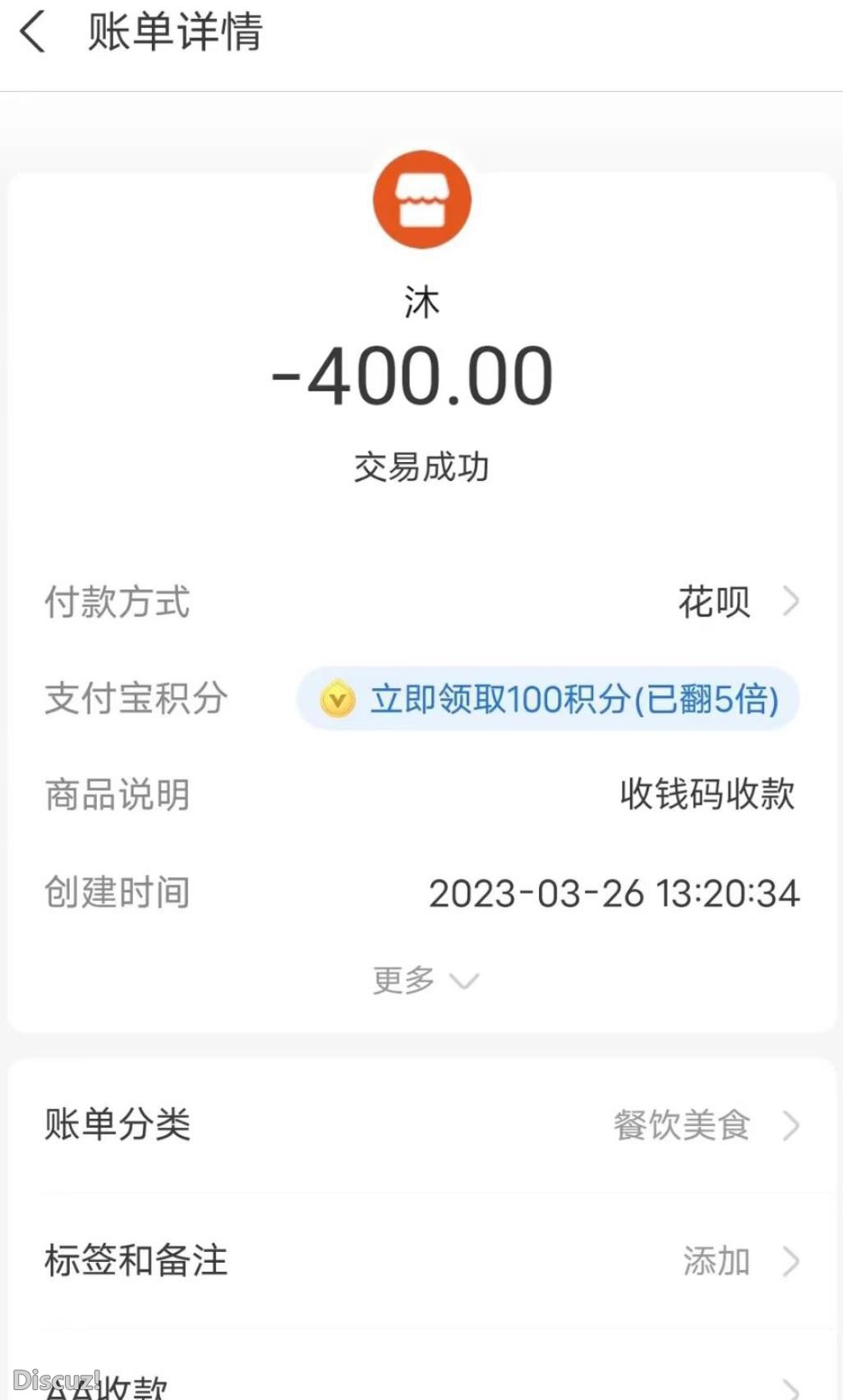Expand the 更多 details section
This screenshot has height=1400, width=843.
coord(421,980)
